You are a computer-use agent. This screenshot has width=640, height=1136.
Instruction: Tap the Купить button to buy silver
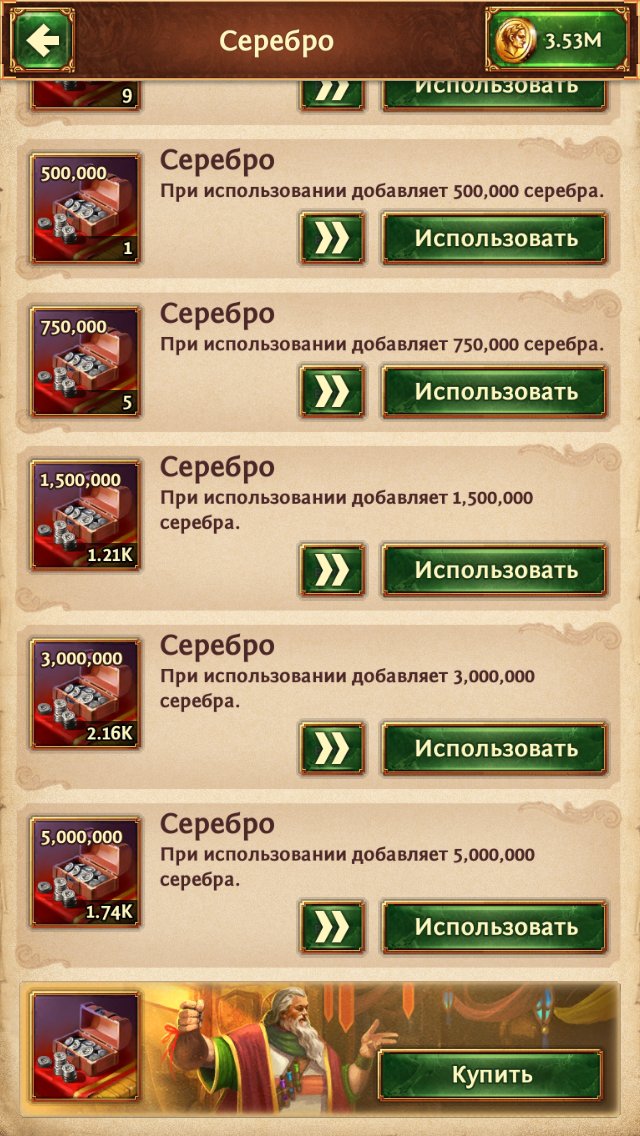point(491,1074)
